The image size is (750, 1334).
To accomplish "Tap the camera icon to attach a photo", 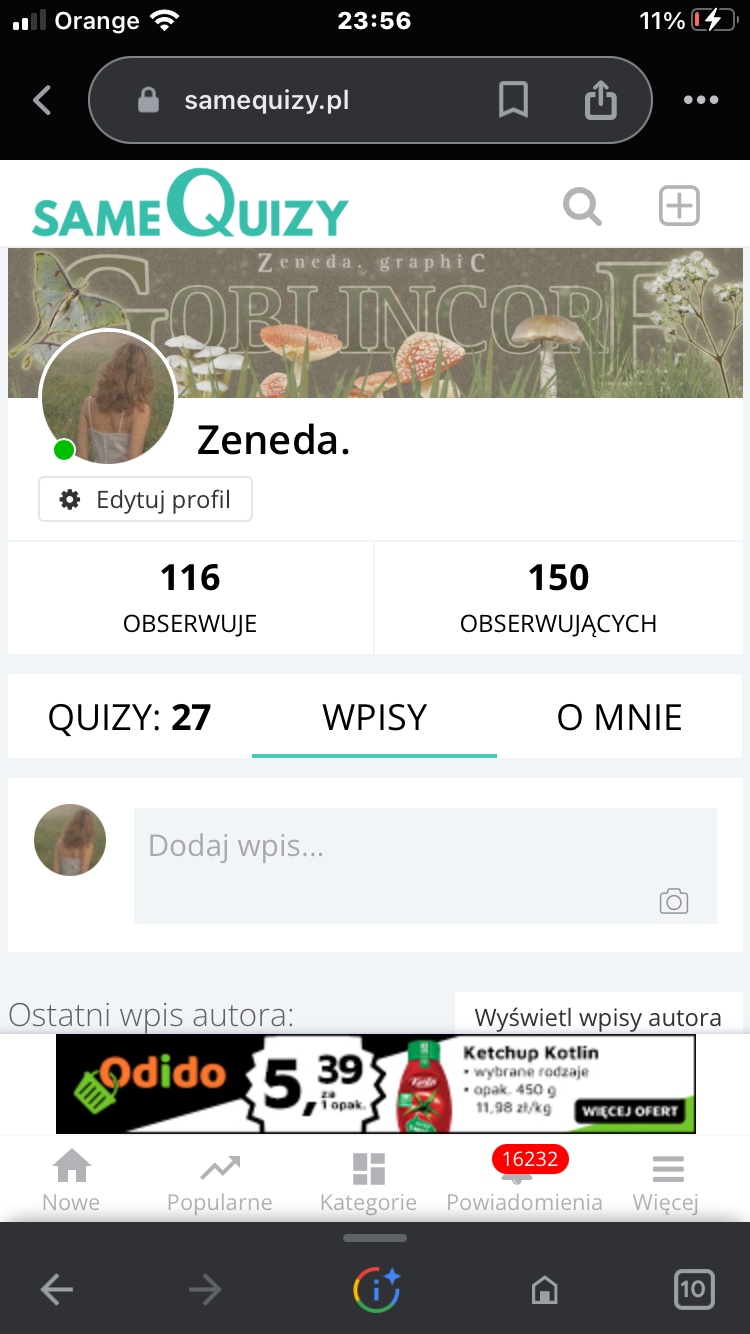I will click(x=674, y=902).
